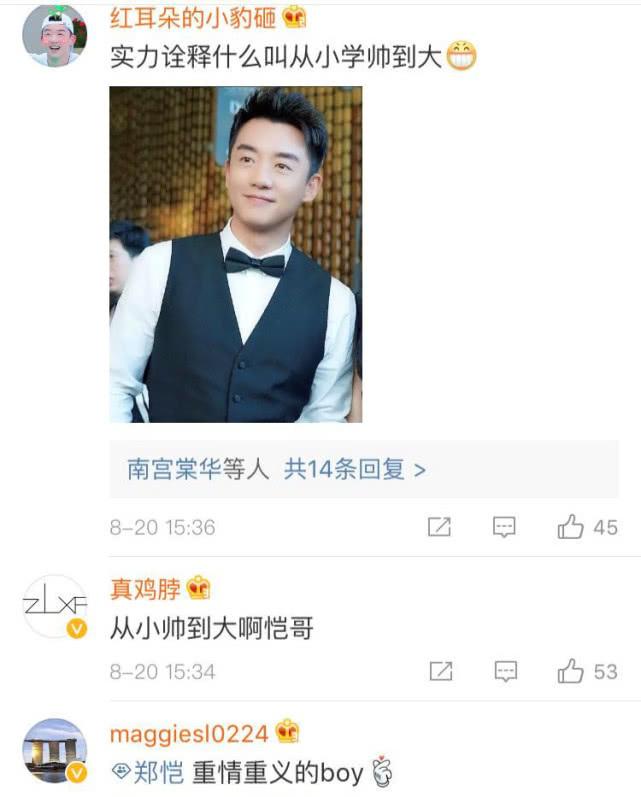The height and width of the screenshot is (797, 641).
Task: Reply to 真鸡脖's comment
Action: (505, 672)
